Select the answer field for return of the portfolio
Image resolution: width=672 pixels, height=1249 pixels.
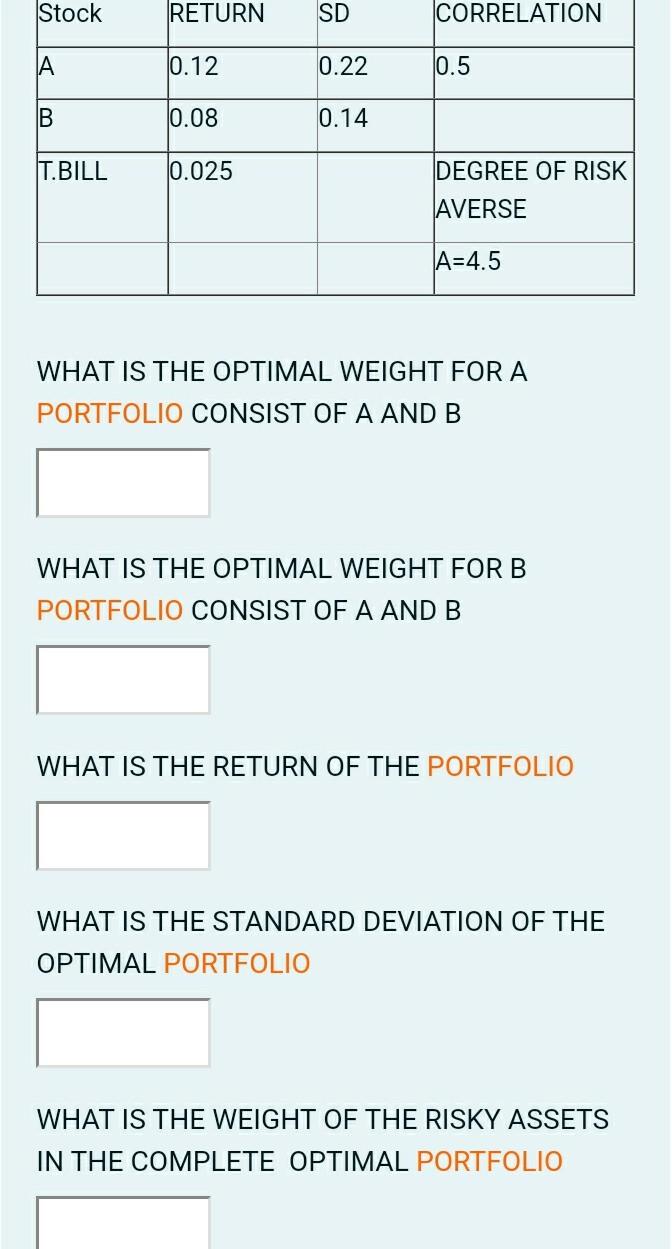[123, 836]
